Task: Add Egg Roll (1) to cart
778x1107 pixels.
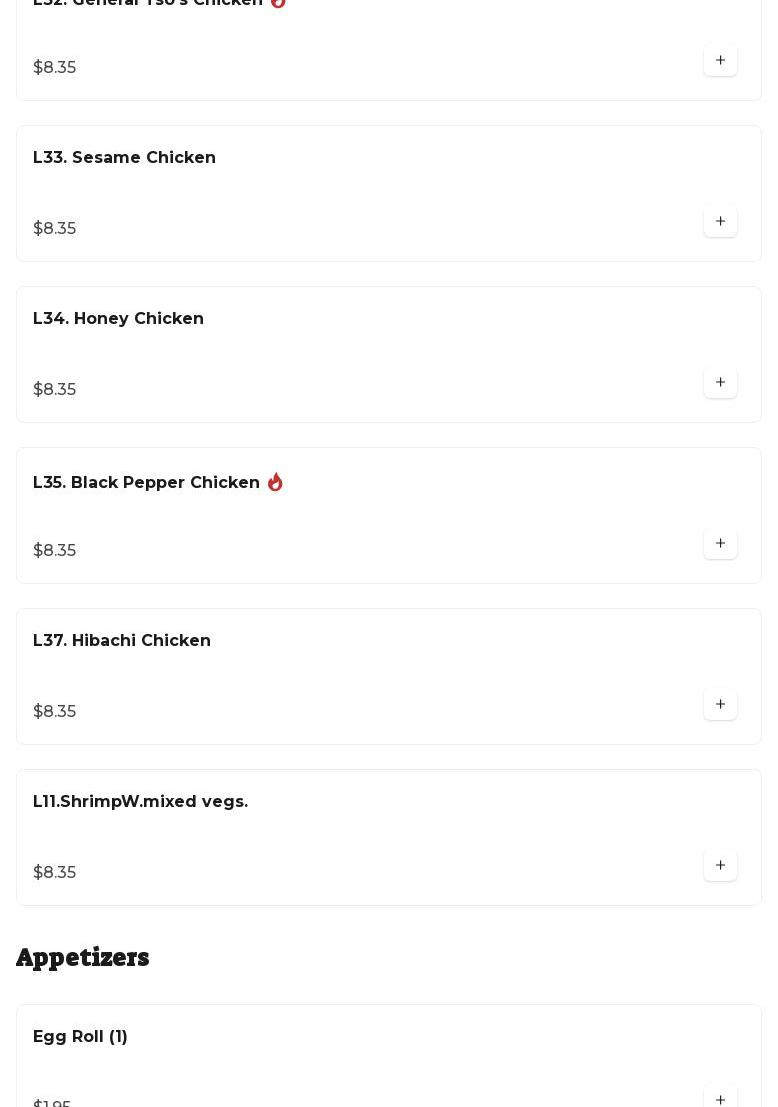Action: [x=720, y=1099]
